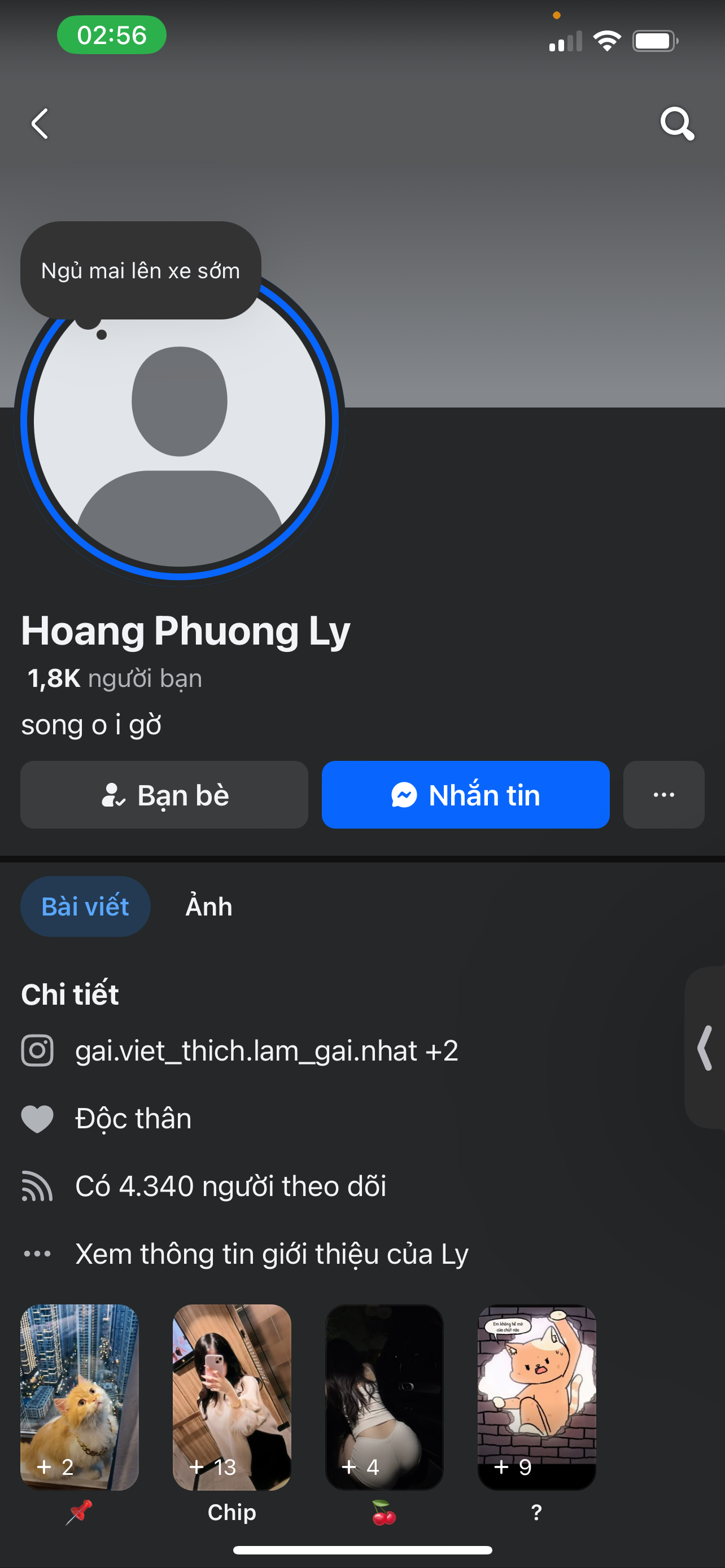Select the Bài viết tab
Viewport: 725px width, 1568px height.
point(85,906)
